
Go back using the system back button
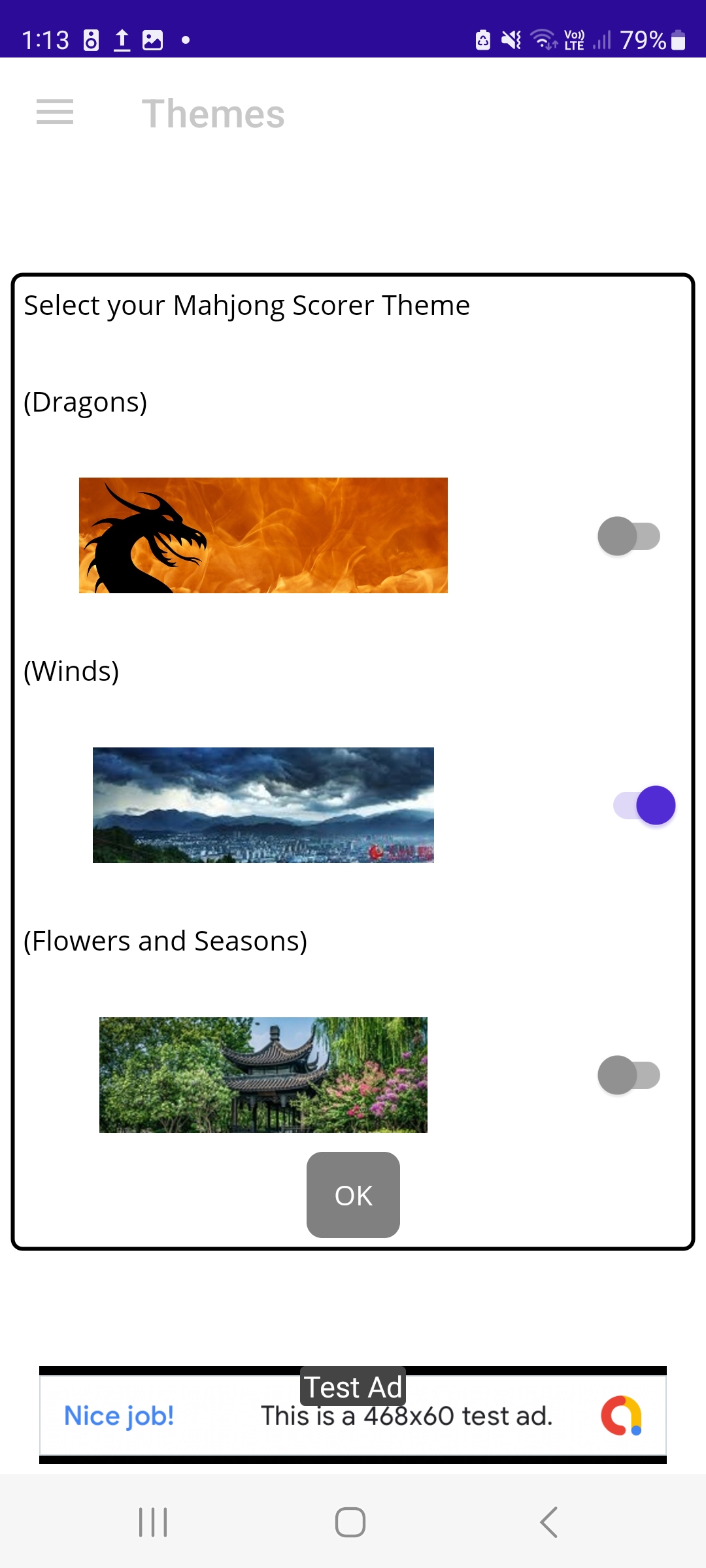pos(549,1522)
